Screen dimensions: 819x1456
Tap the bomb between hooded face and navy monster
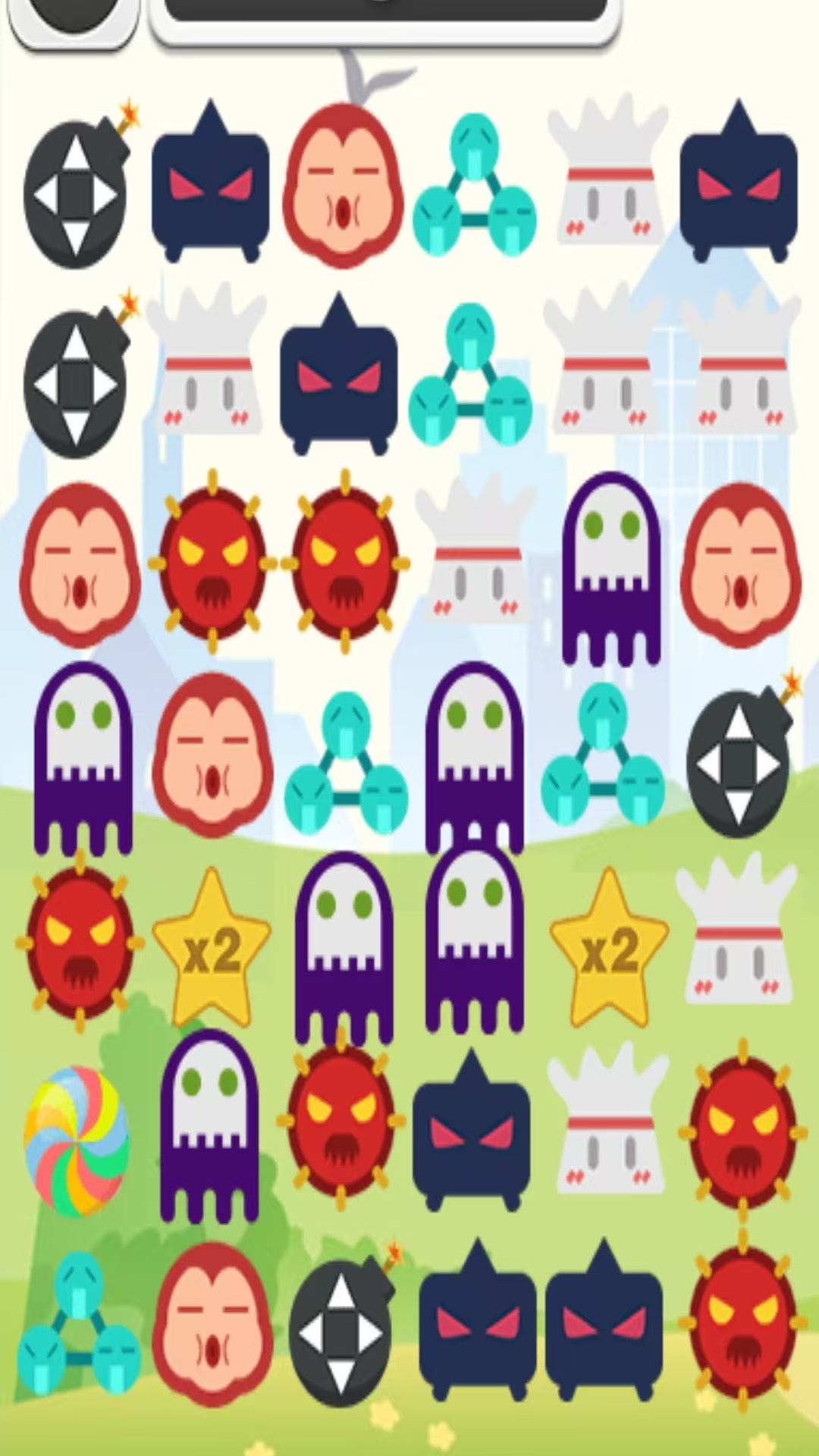coord(341,1327)
